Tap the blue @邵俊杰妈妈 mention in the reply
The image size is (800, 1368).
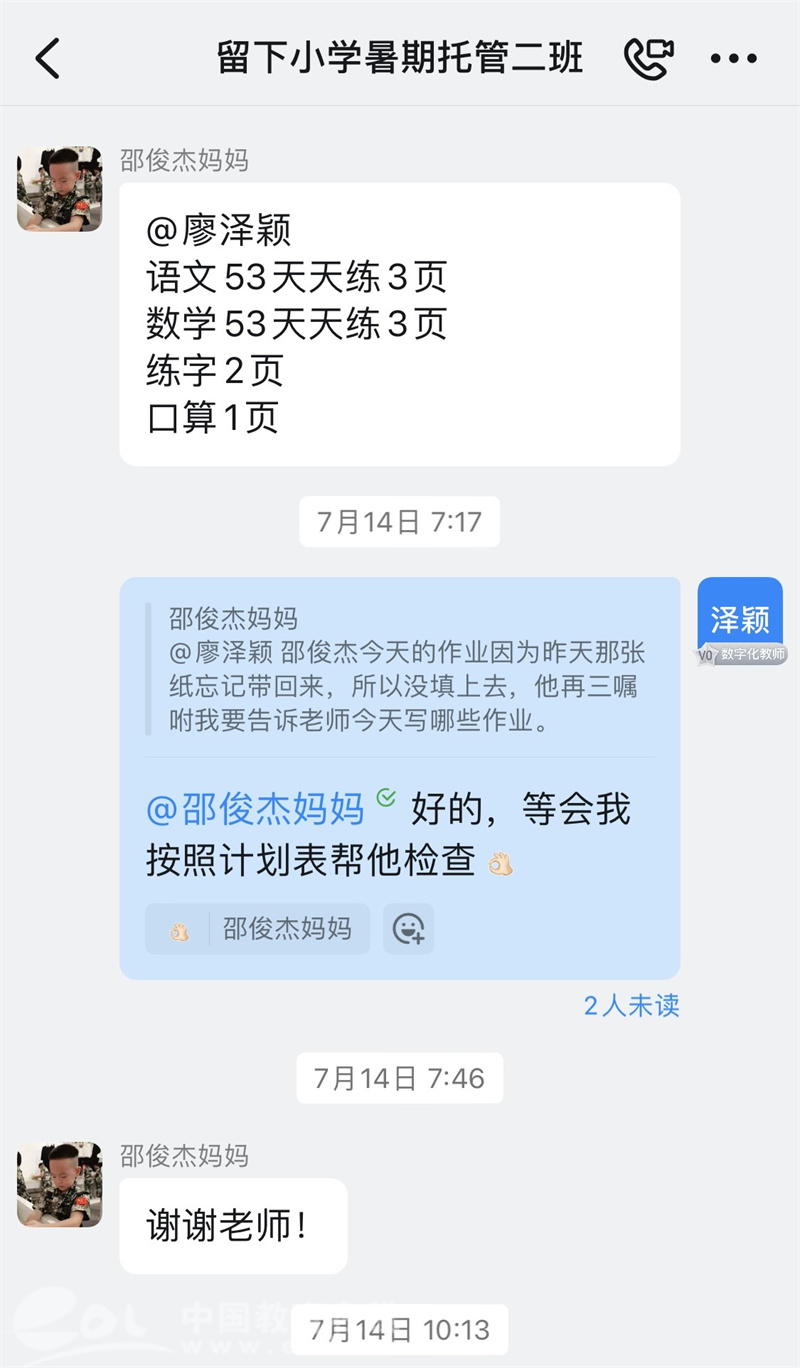(255, 809)
